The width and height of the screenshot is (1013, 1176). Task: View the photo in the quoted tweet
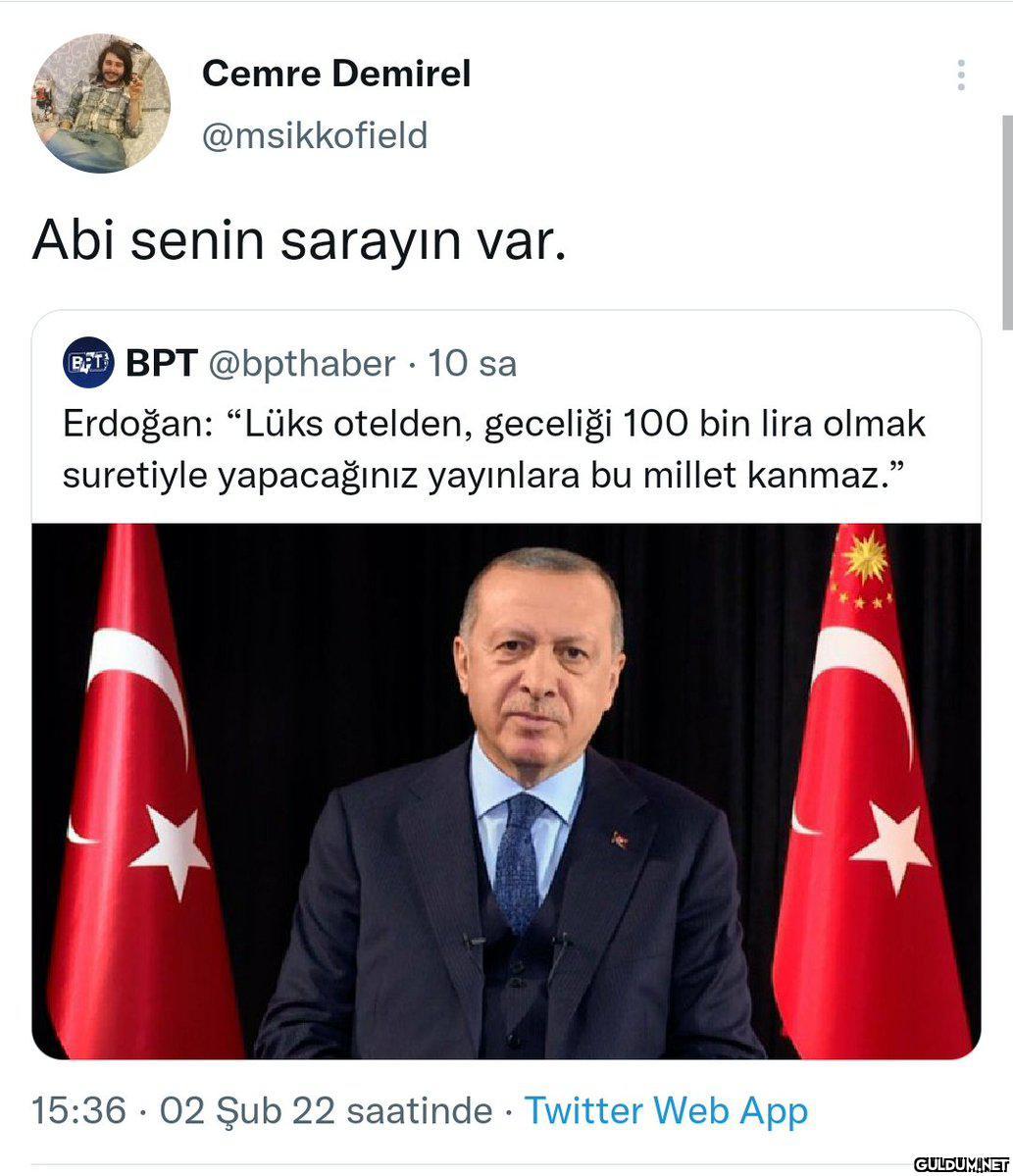click(506, 790)
